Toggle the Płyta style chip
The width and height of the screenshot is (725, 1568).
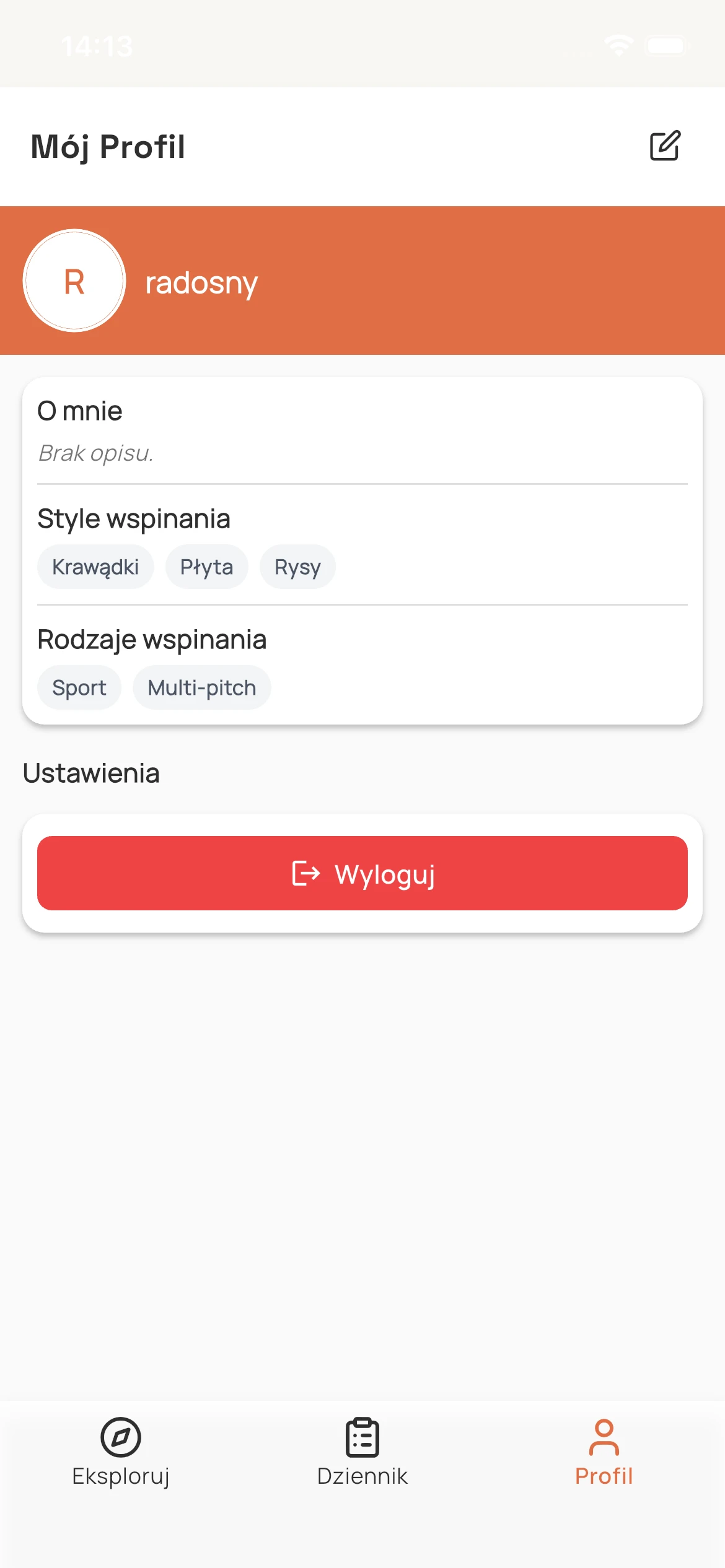click(206, 566)
